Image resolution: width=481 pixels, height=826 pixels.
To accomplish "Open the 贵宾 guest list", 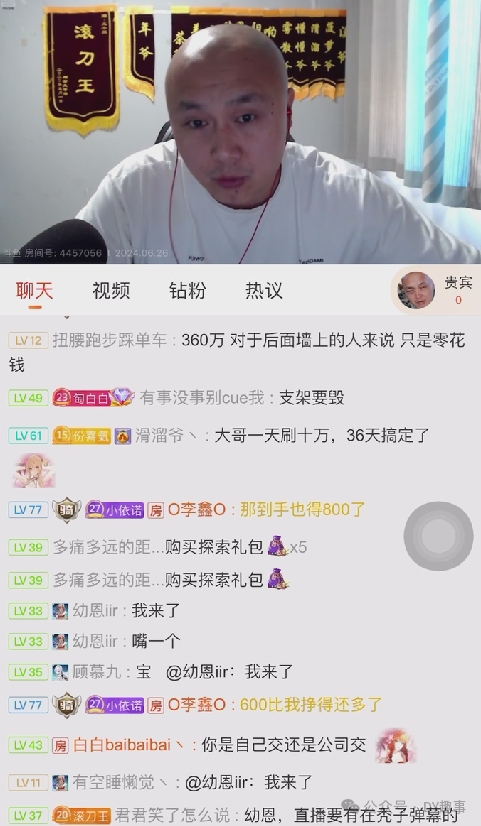I will pyautogui.click(x=436, y=290).
